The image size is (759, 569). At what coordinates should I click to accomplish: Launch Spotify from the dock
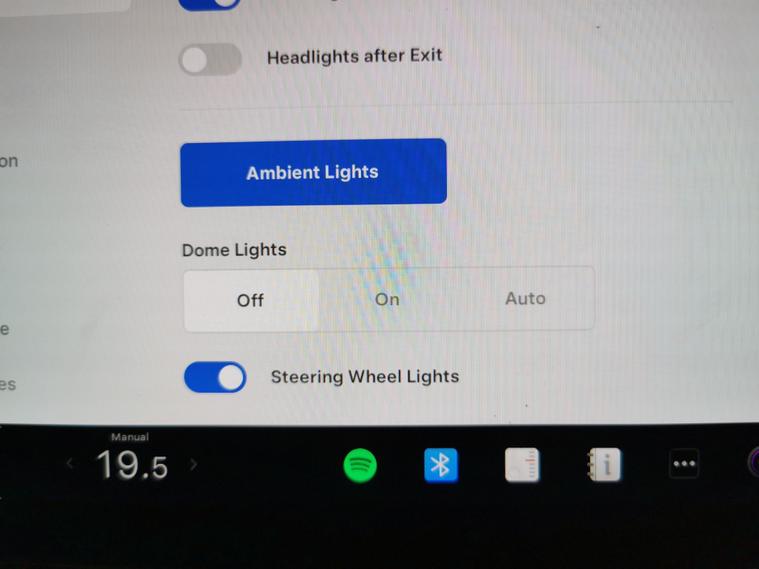click(360, 465)
